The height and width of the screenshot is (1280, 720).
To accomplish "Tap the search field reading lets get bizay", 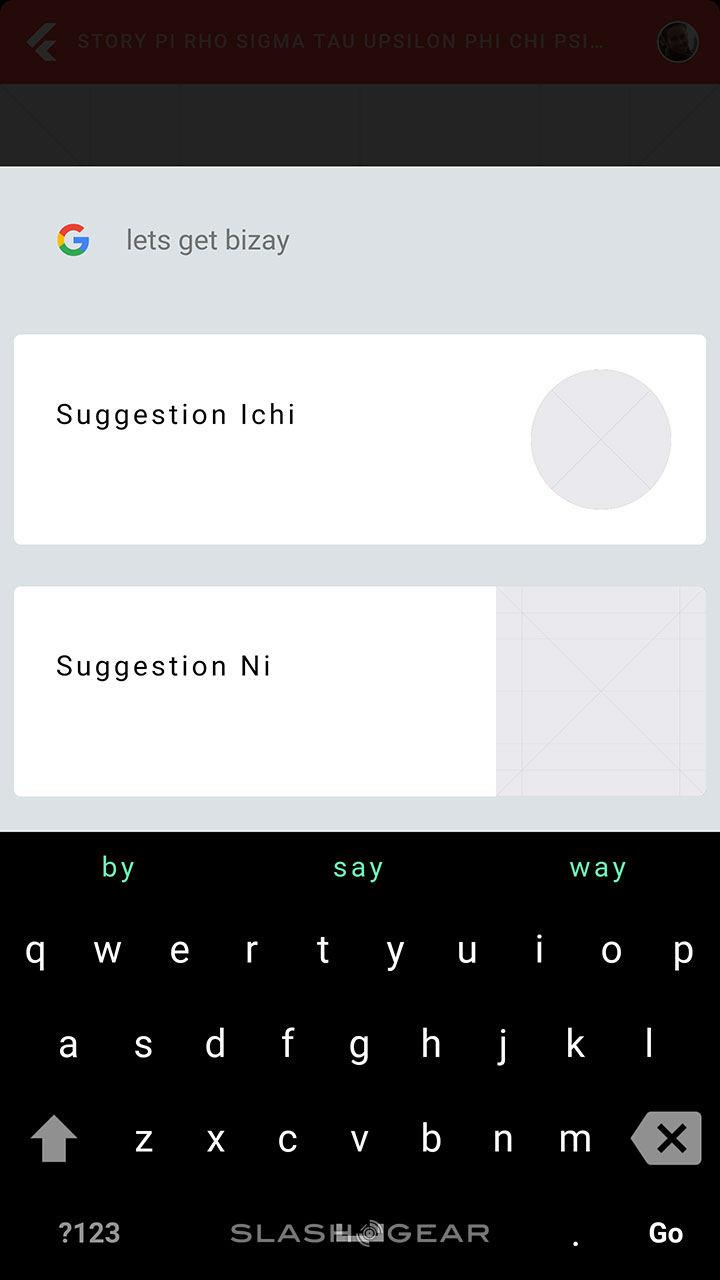I will 360,241.
